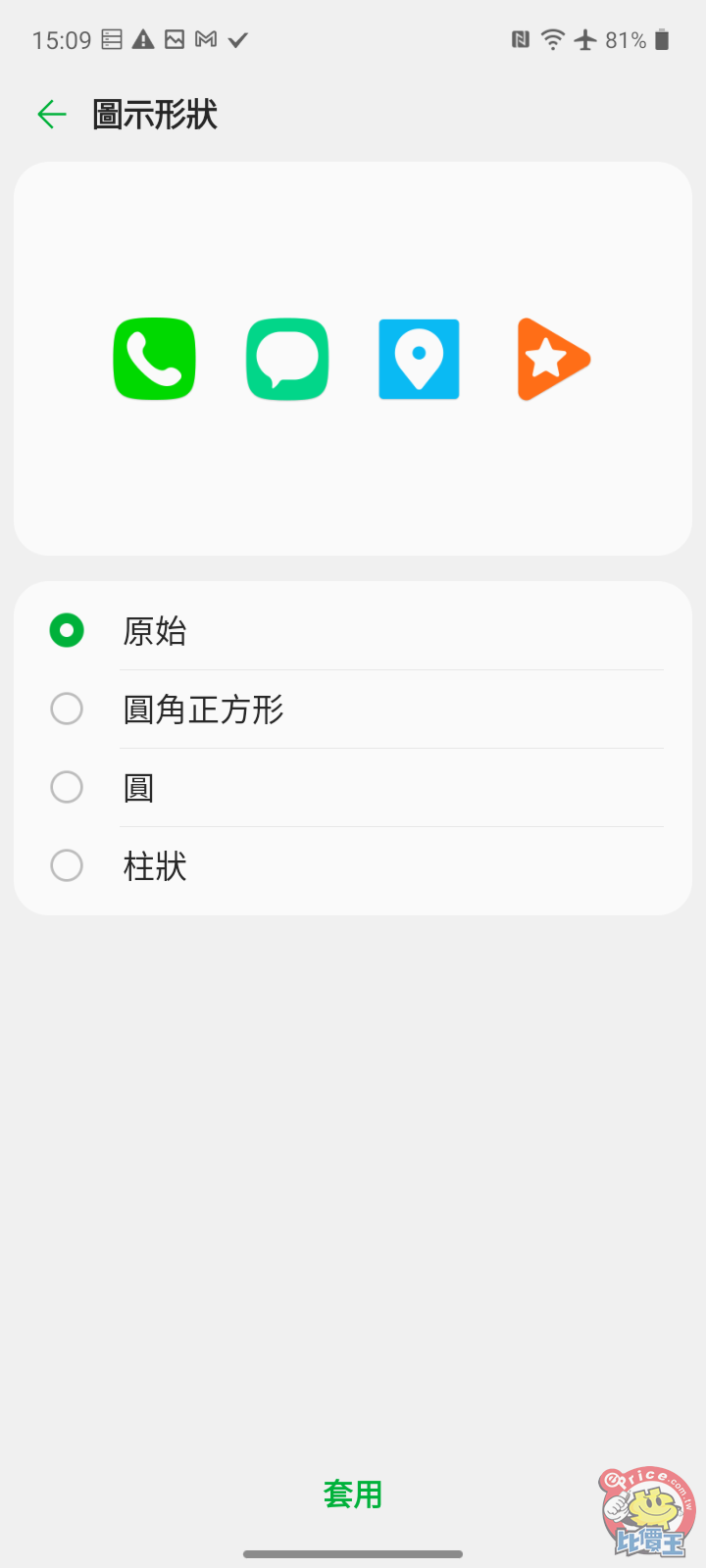Pick the 圓 icon shape option
The image size is (706, 1568).
tap(67, 787)
